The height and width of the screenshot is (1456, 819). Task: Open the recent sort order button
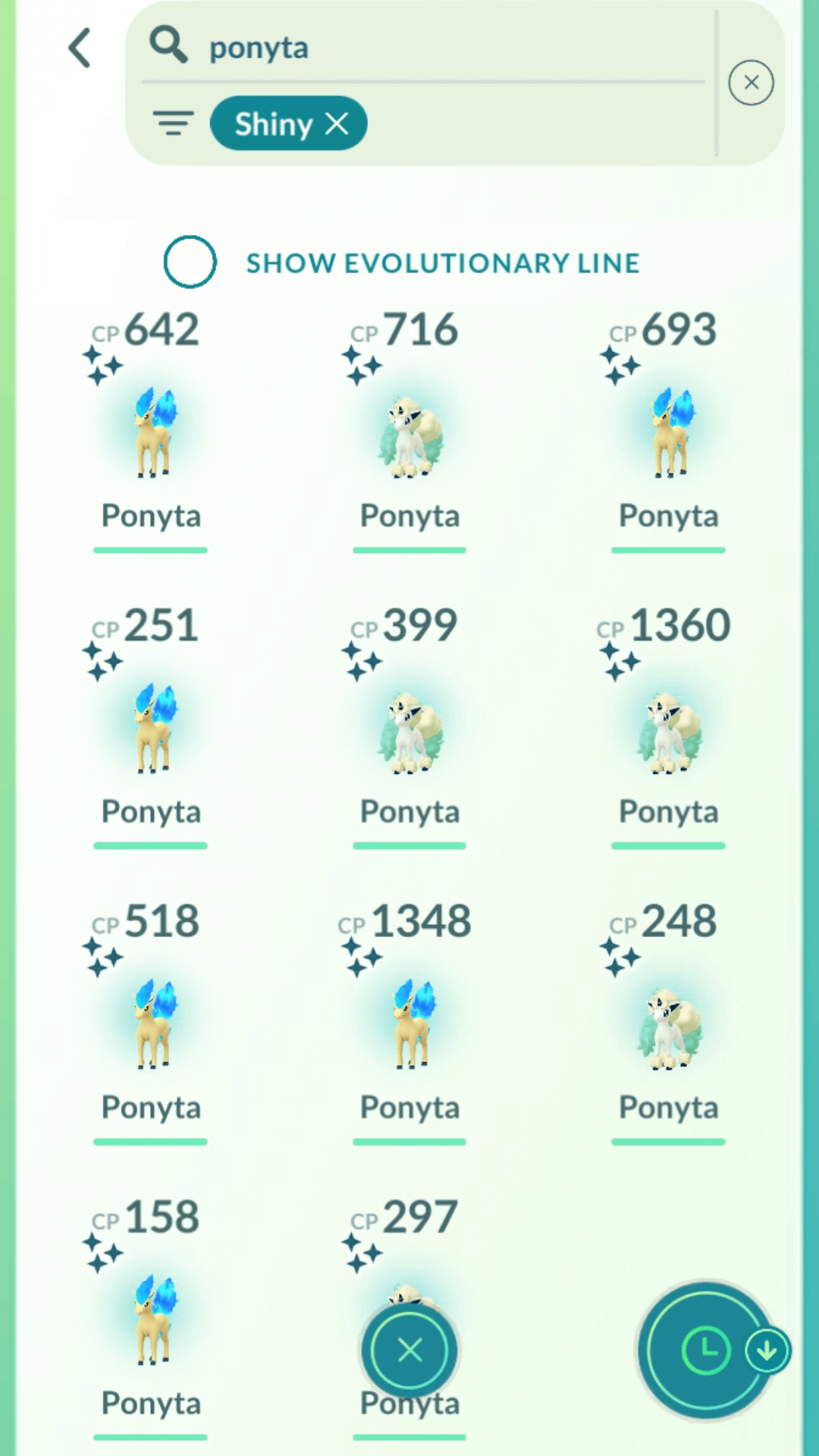[706, 1351]
